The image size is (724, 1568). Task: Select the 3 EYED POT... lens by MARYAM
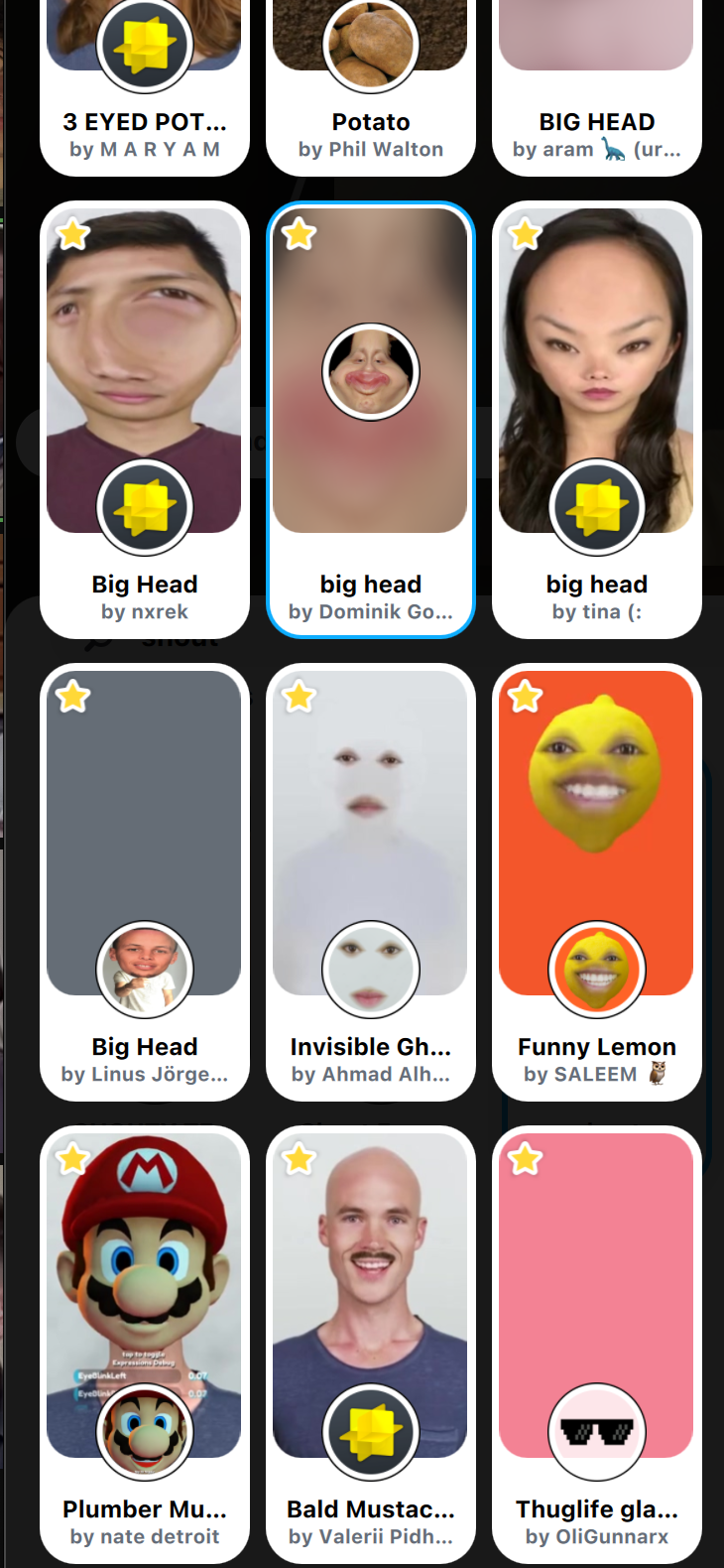[145, 87]
